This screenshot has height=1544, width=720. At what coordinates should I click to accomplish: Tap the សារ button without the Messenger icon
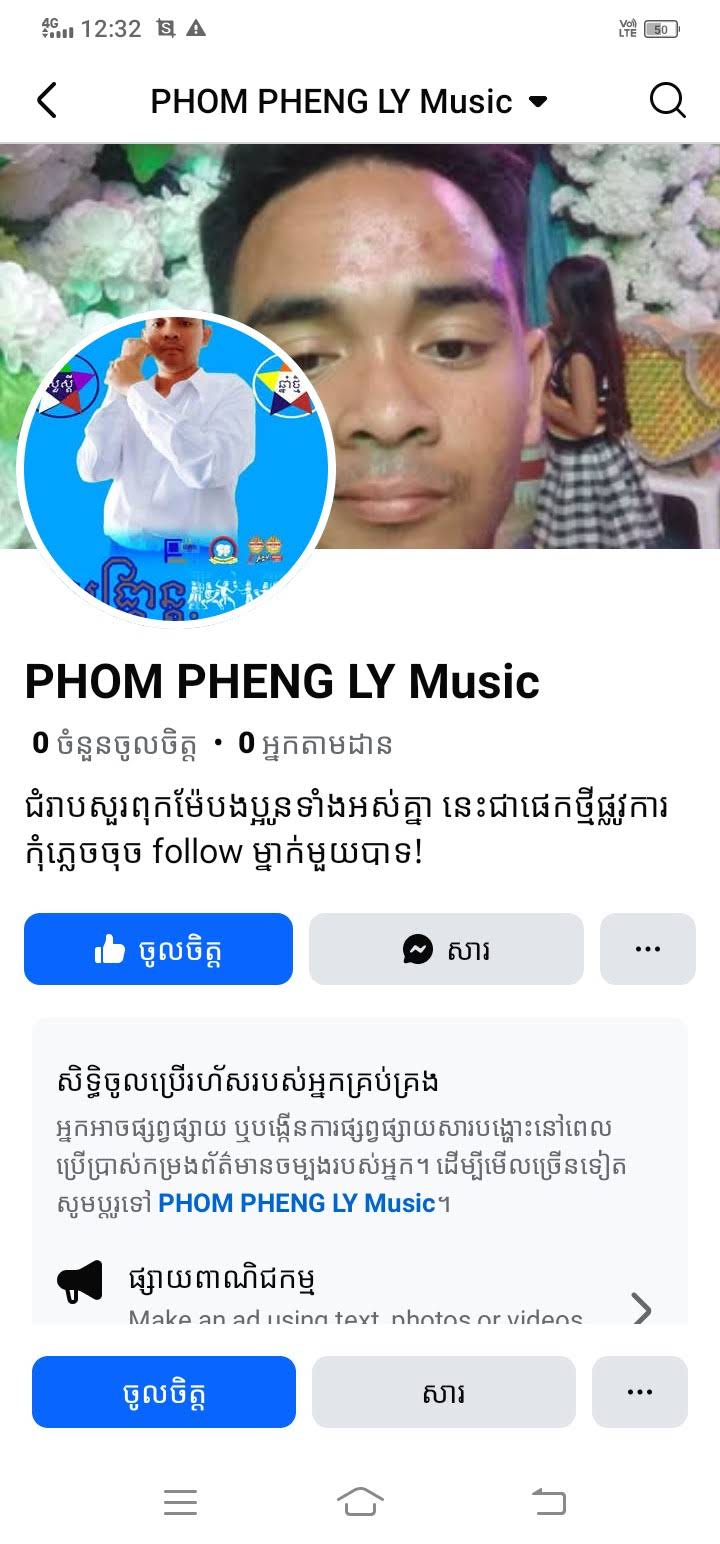tap(444, 1392)
